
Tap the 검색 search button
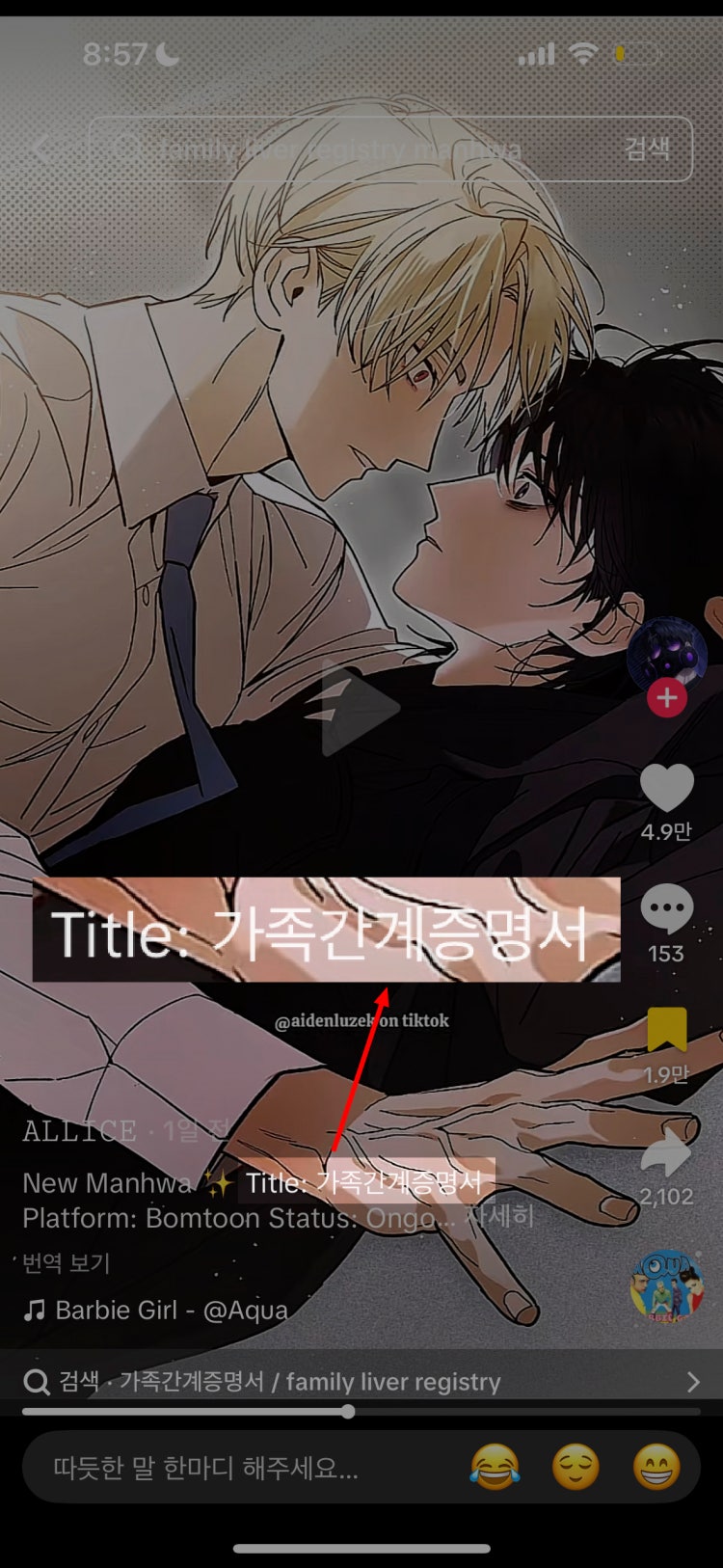647,149
